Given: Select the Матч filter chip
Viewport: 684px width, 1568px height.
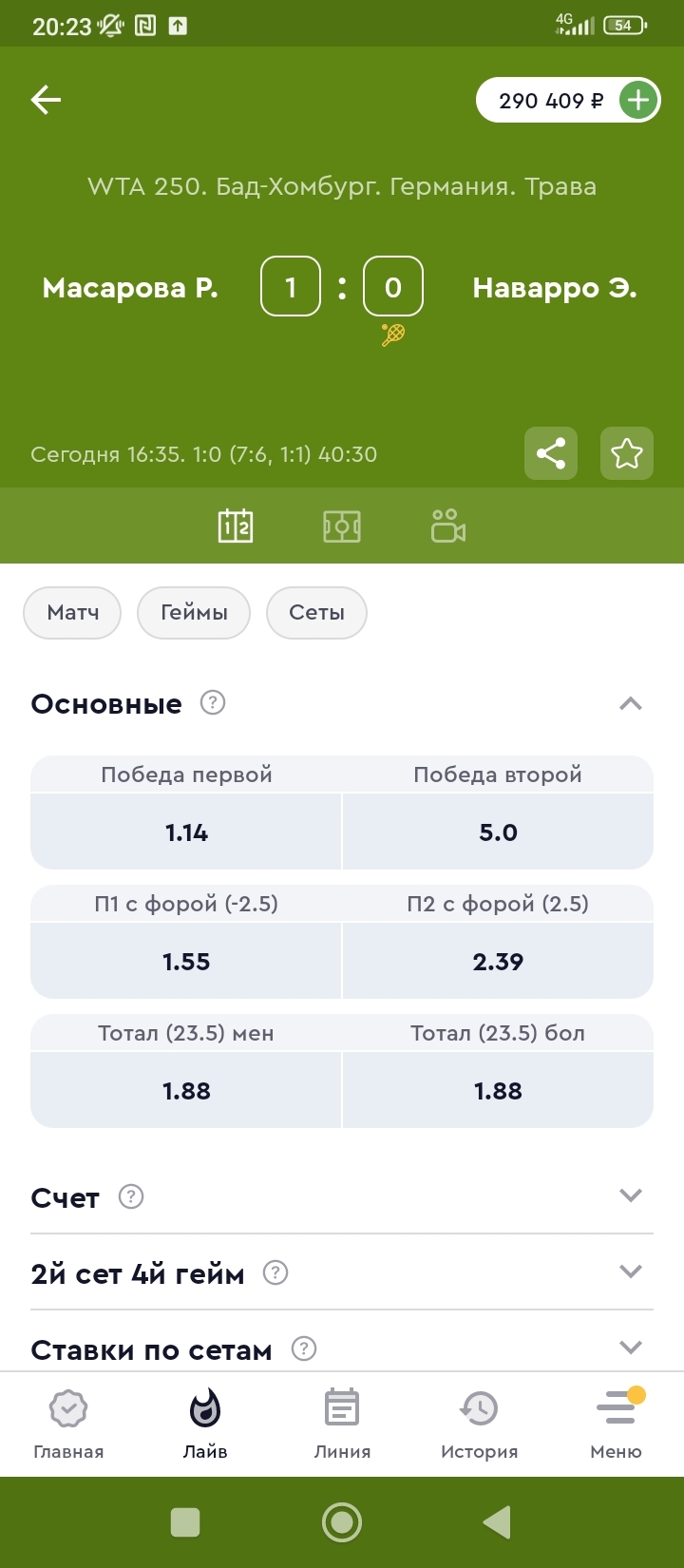Looking at the screenshot, I should coord(73,612).
